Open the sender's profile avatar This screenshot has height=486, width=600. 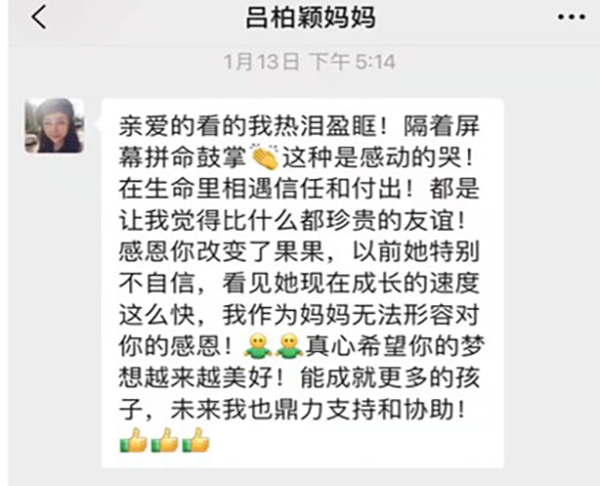tap(52, 125)
